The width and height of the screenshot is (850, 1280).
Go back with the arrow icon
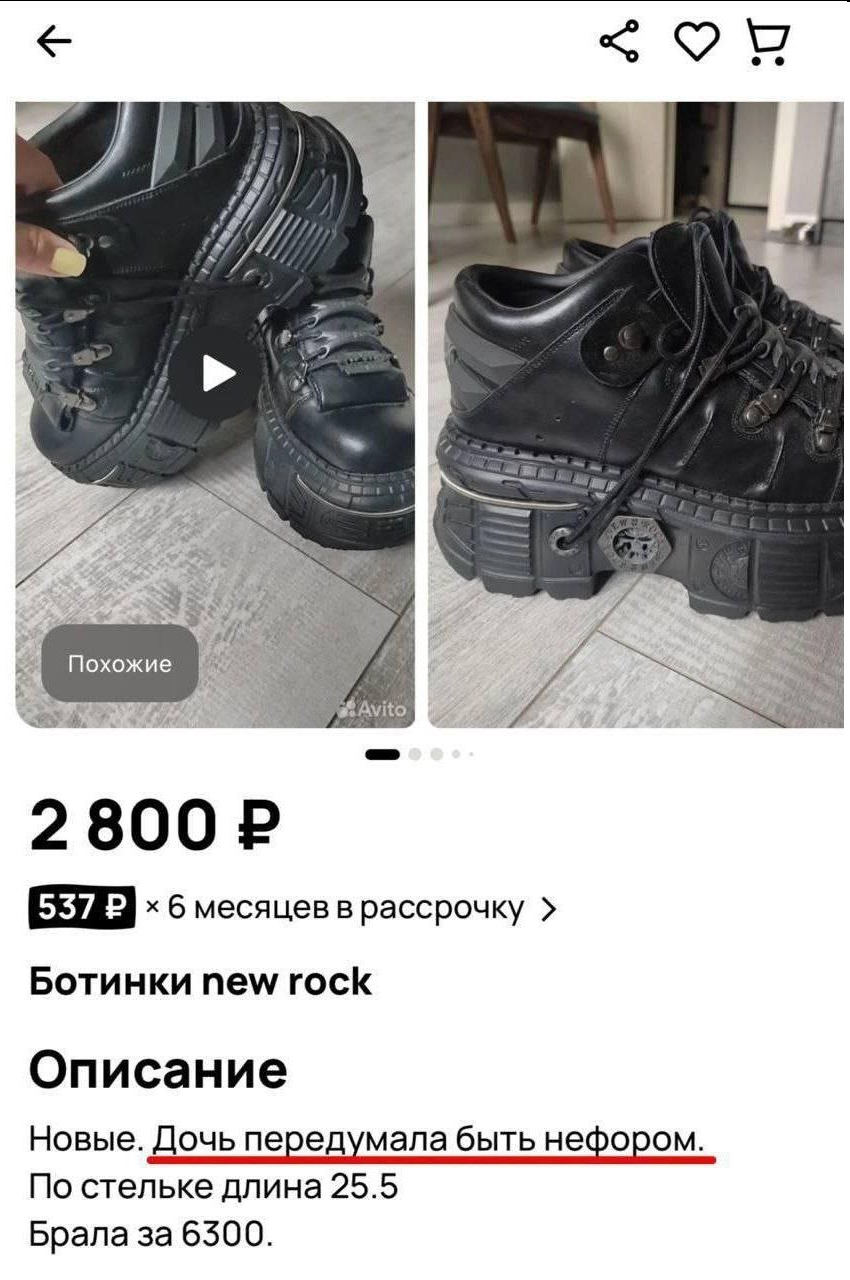tap(54, 42)
